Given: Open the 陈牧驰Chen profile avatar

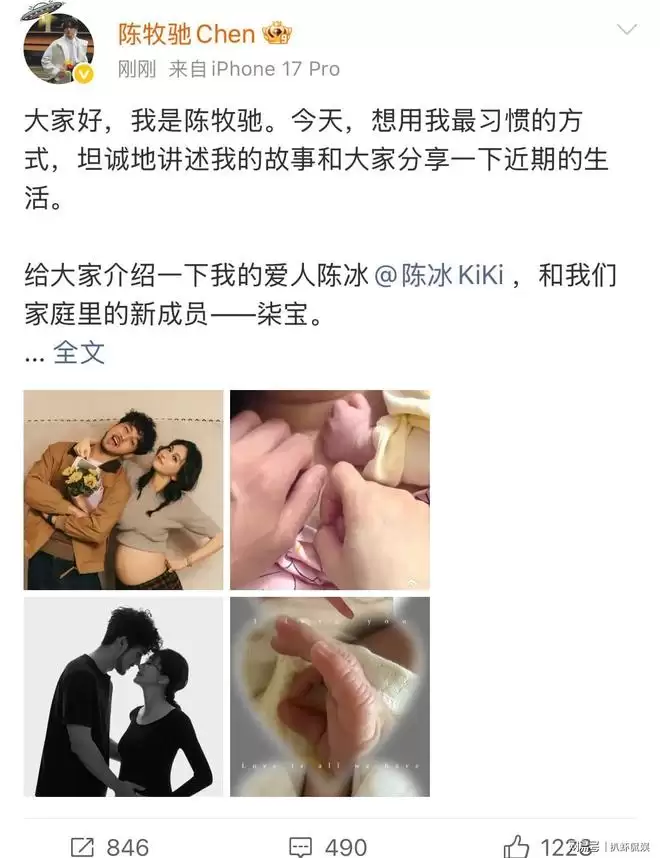Looking at the screenshot, I should (58, 48).
